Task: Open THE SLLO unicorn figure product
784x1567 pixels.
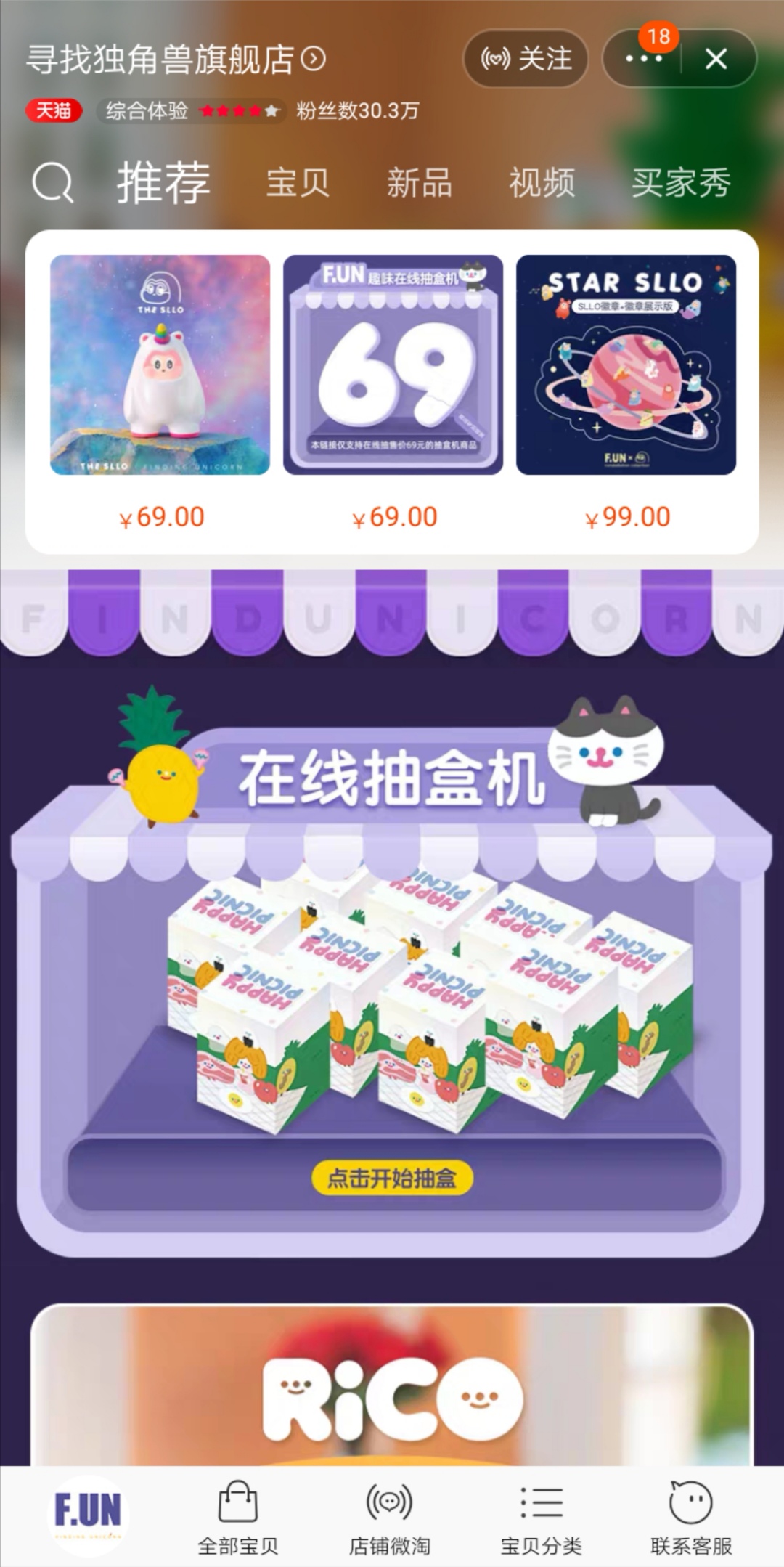Action: click(160, 365)
